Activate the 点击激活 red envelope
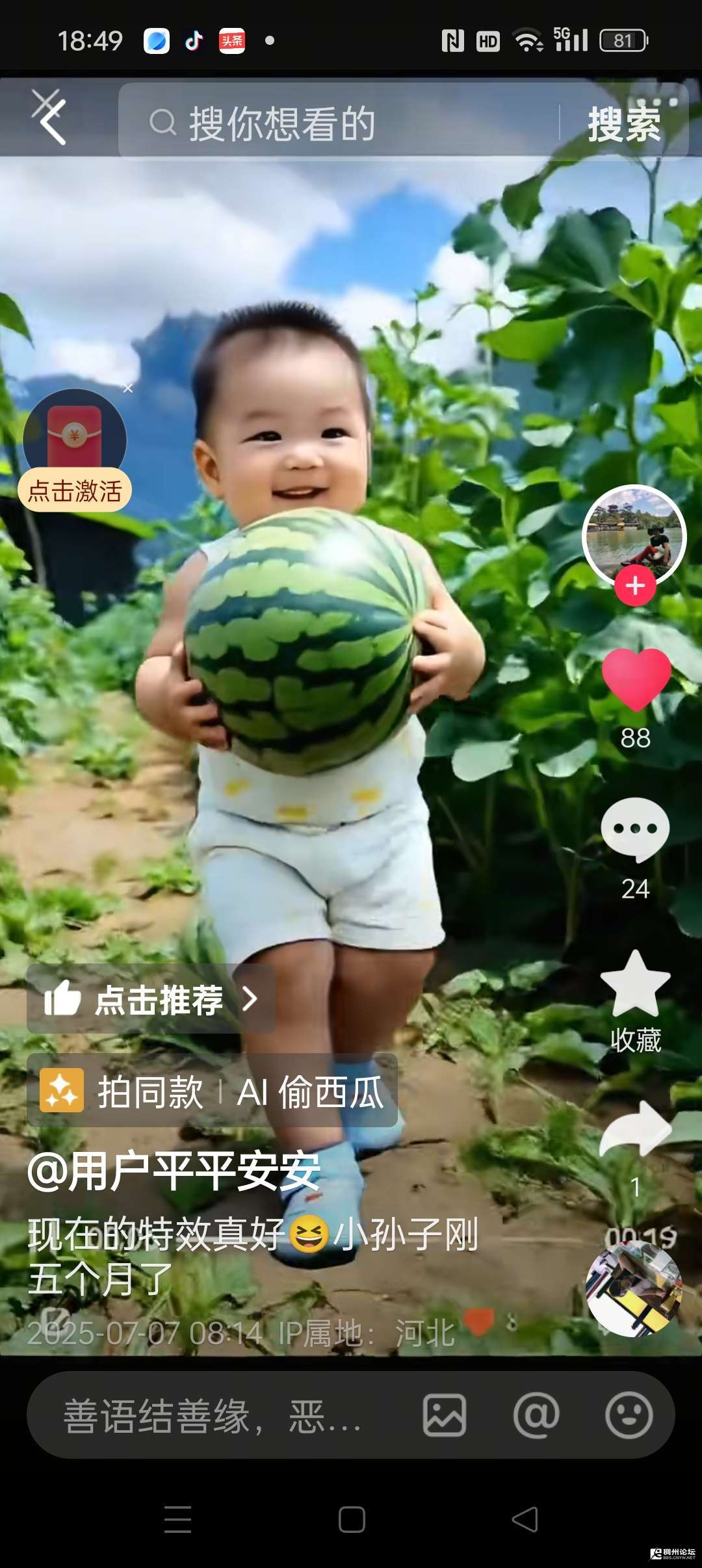 pos(75,490)
